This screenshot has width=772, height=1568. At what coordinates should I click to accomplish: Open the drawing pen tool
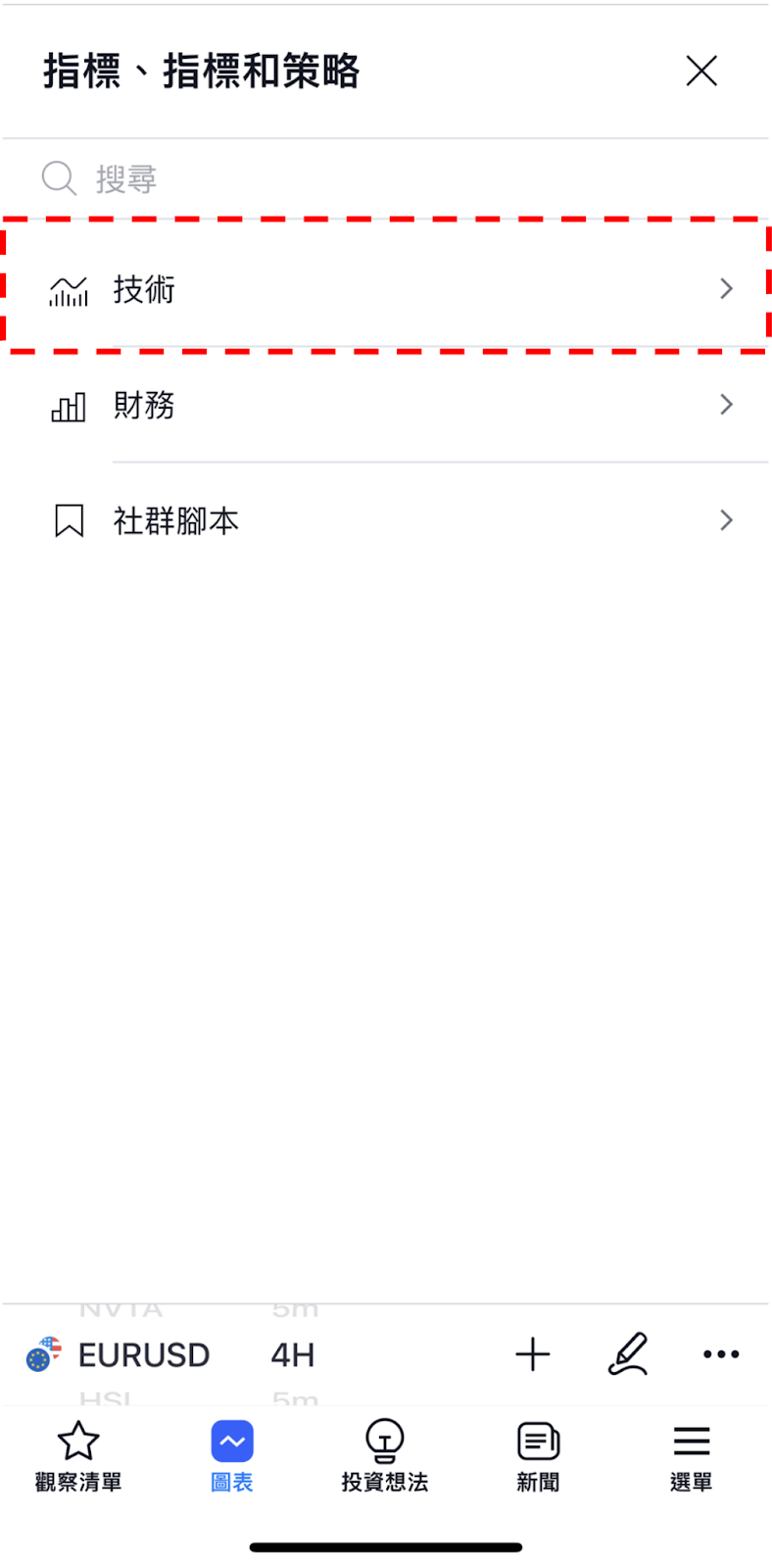click(627, 1354)
